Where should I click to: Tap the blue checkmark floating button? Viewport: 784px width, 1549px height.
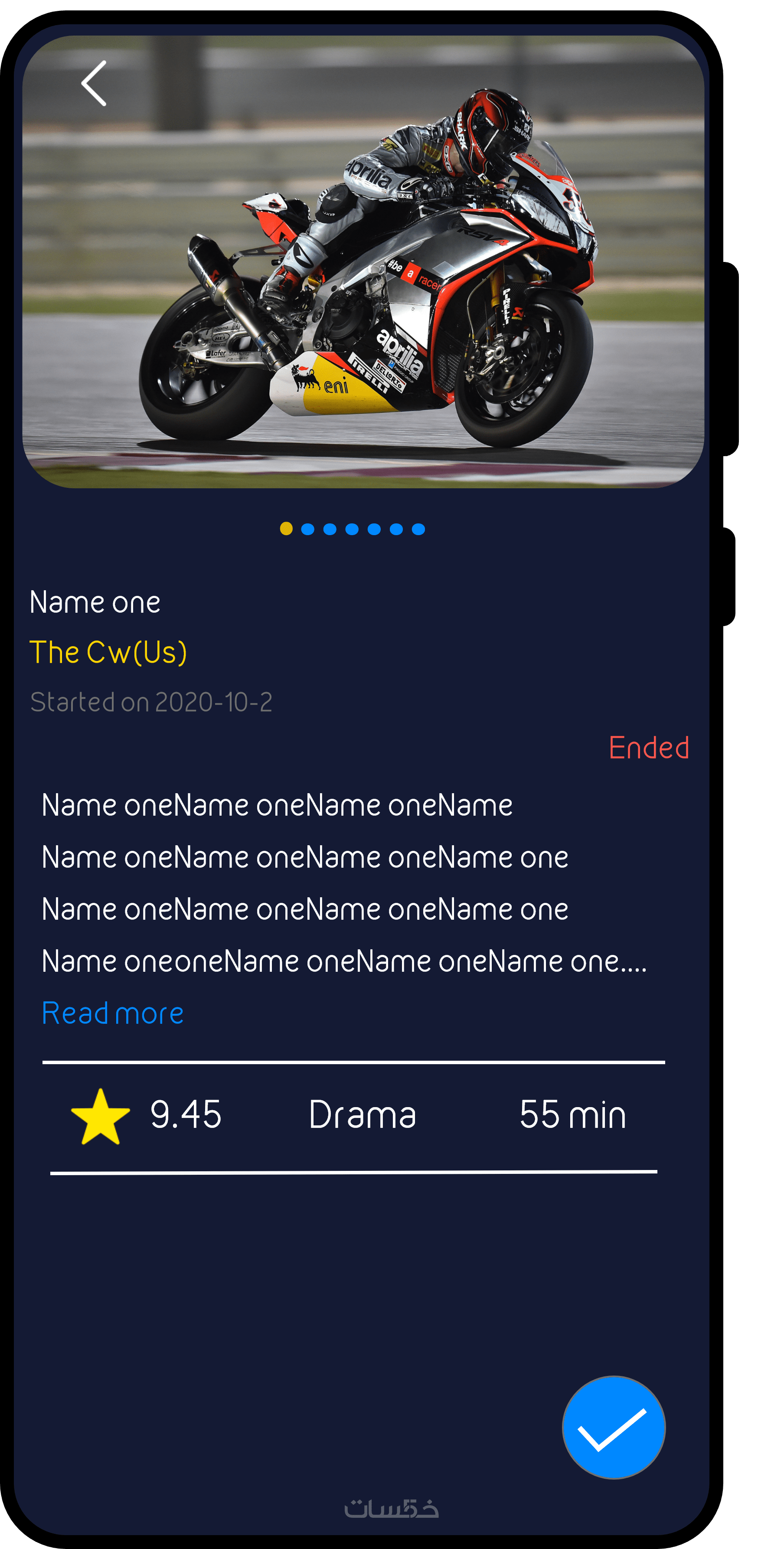[613, 1427]
